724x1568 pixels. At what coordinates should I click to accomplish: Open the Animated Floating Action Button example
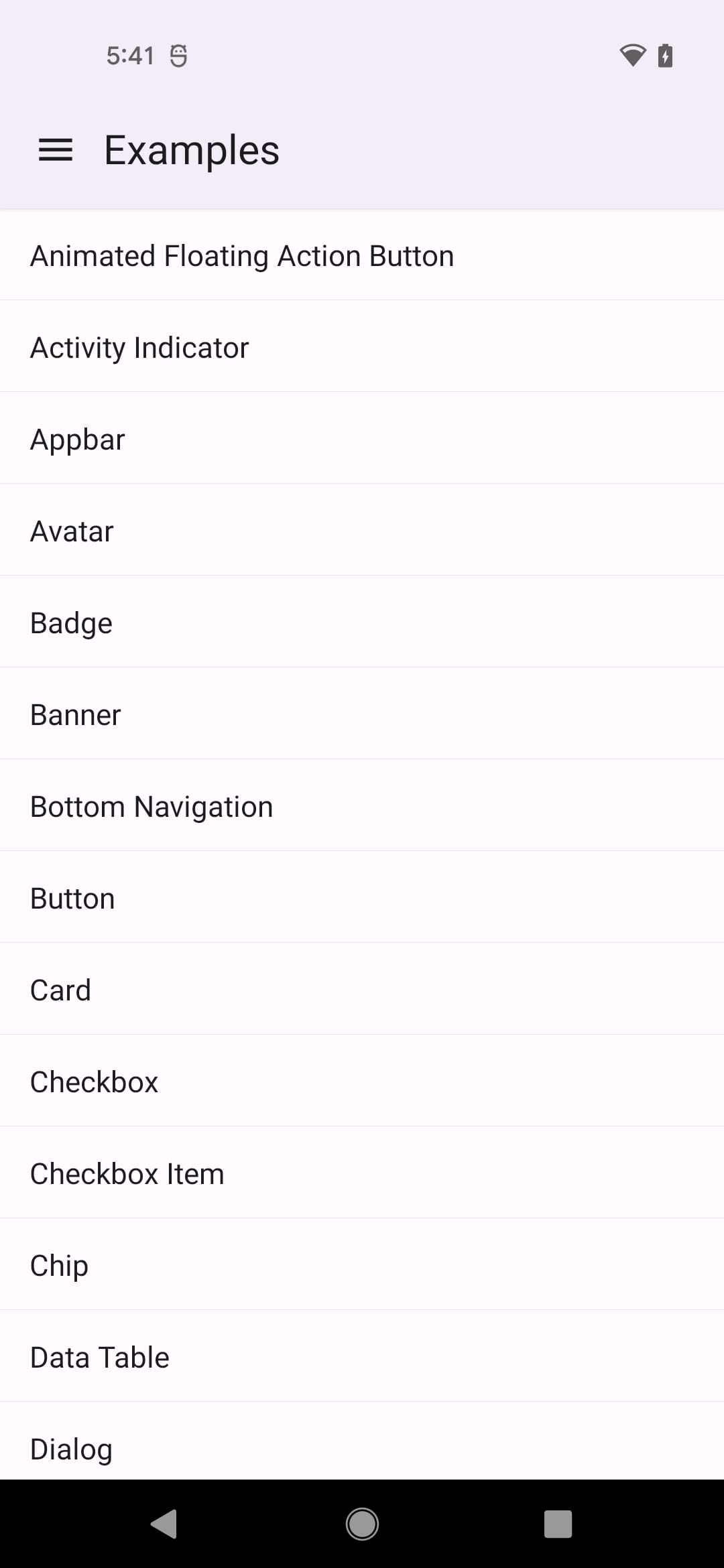(x=242, y=255)
